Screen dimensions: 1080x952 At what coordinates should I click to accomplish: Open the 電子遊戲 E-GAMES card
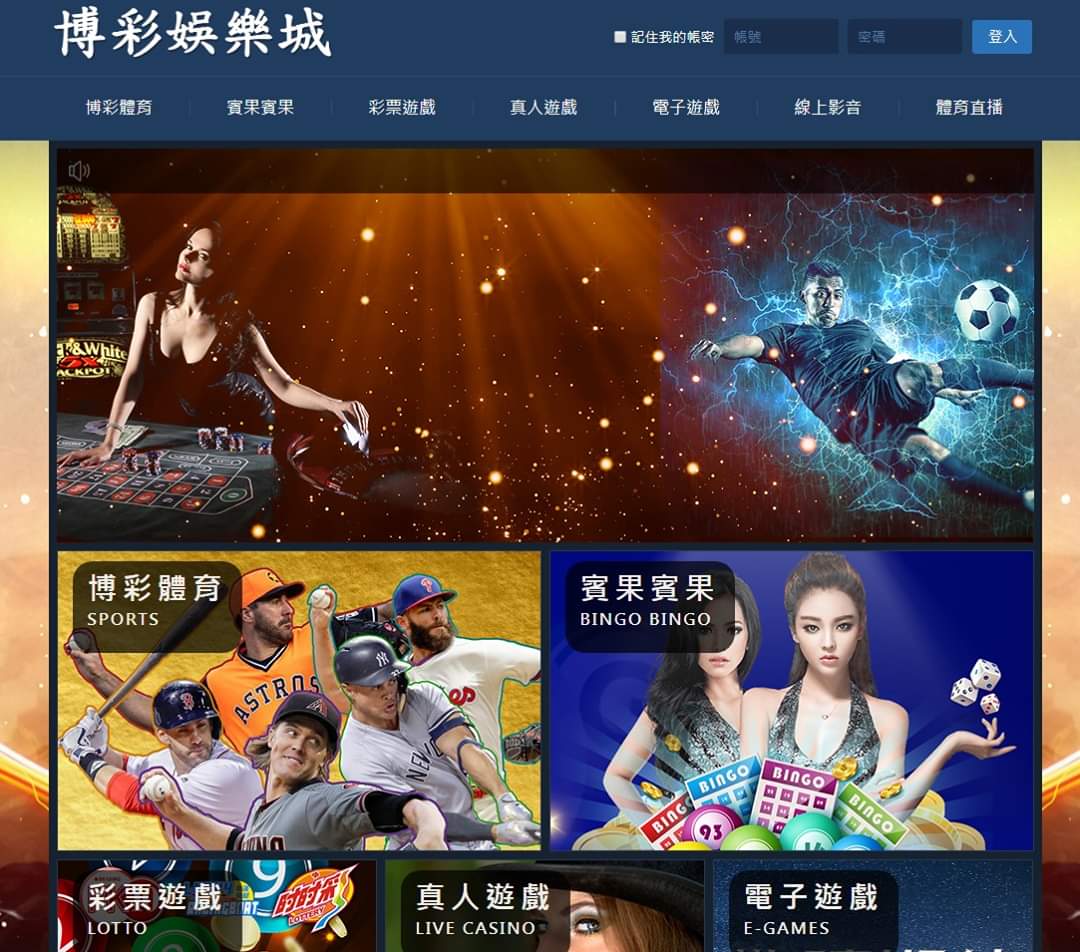point(872,906)
